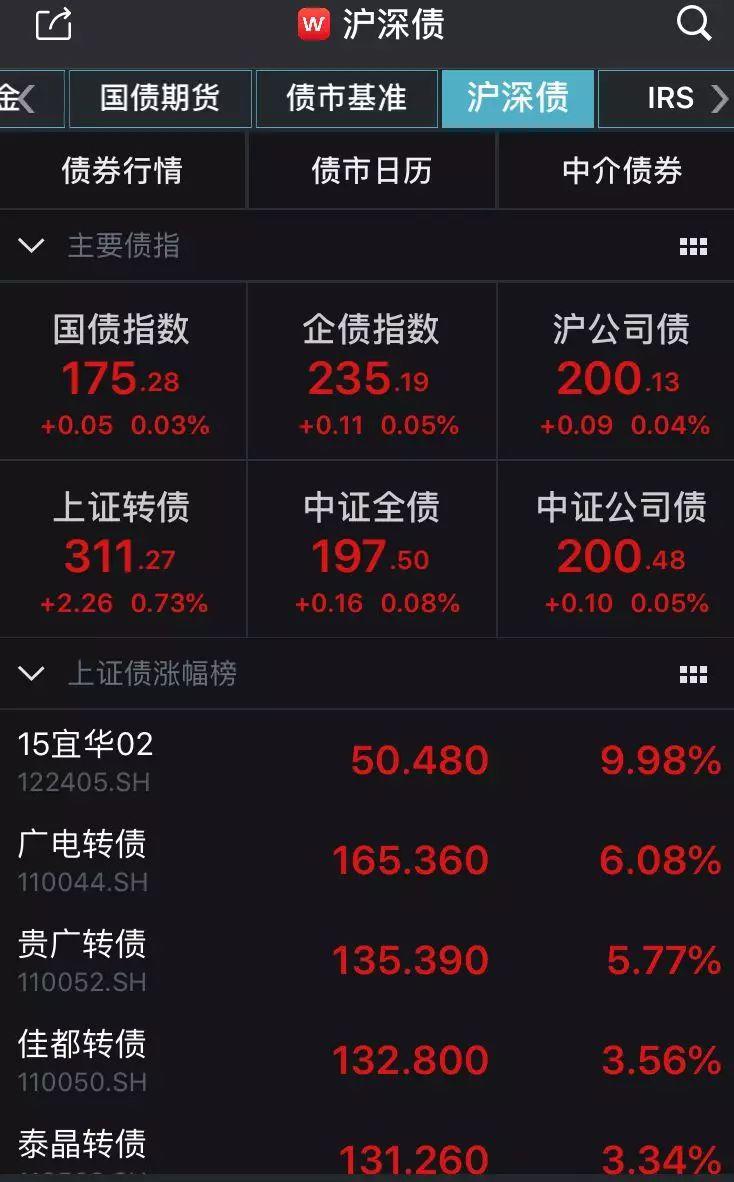Image resolution: width=734 pixels, height=1182 pixels.
Task: Open the 上证转债 index card
Action: [123, 550]
